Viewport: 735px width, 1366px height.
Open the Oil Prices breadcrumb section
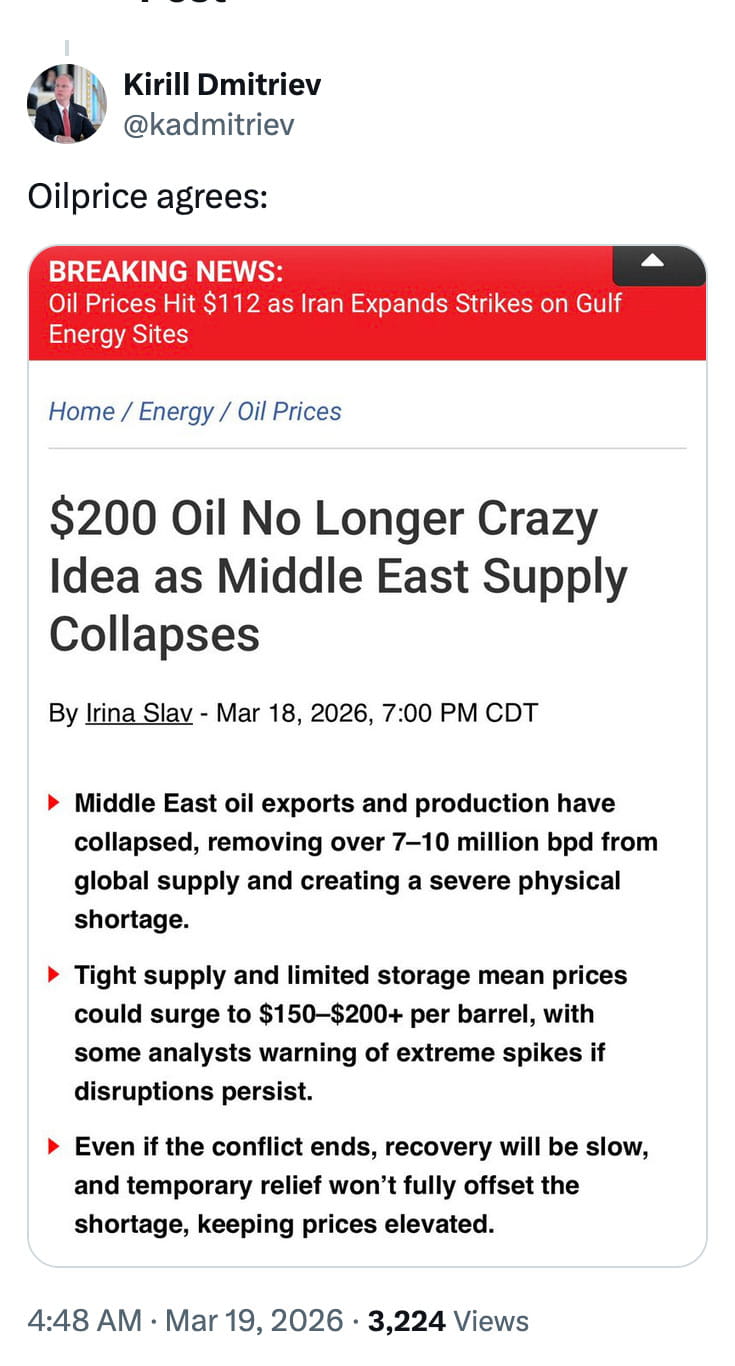coord(289,411)
